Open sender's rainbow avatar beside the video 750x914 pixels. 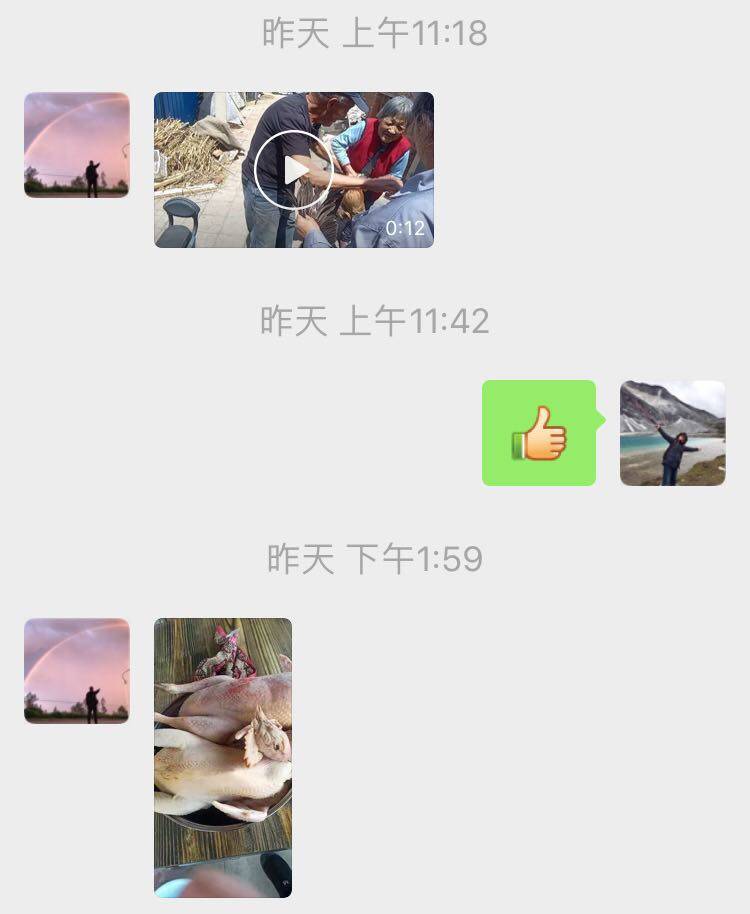[x=77, y=145]
